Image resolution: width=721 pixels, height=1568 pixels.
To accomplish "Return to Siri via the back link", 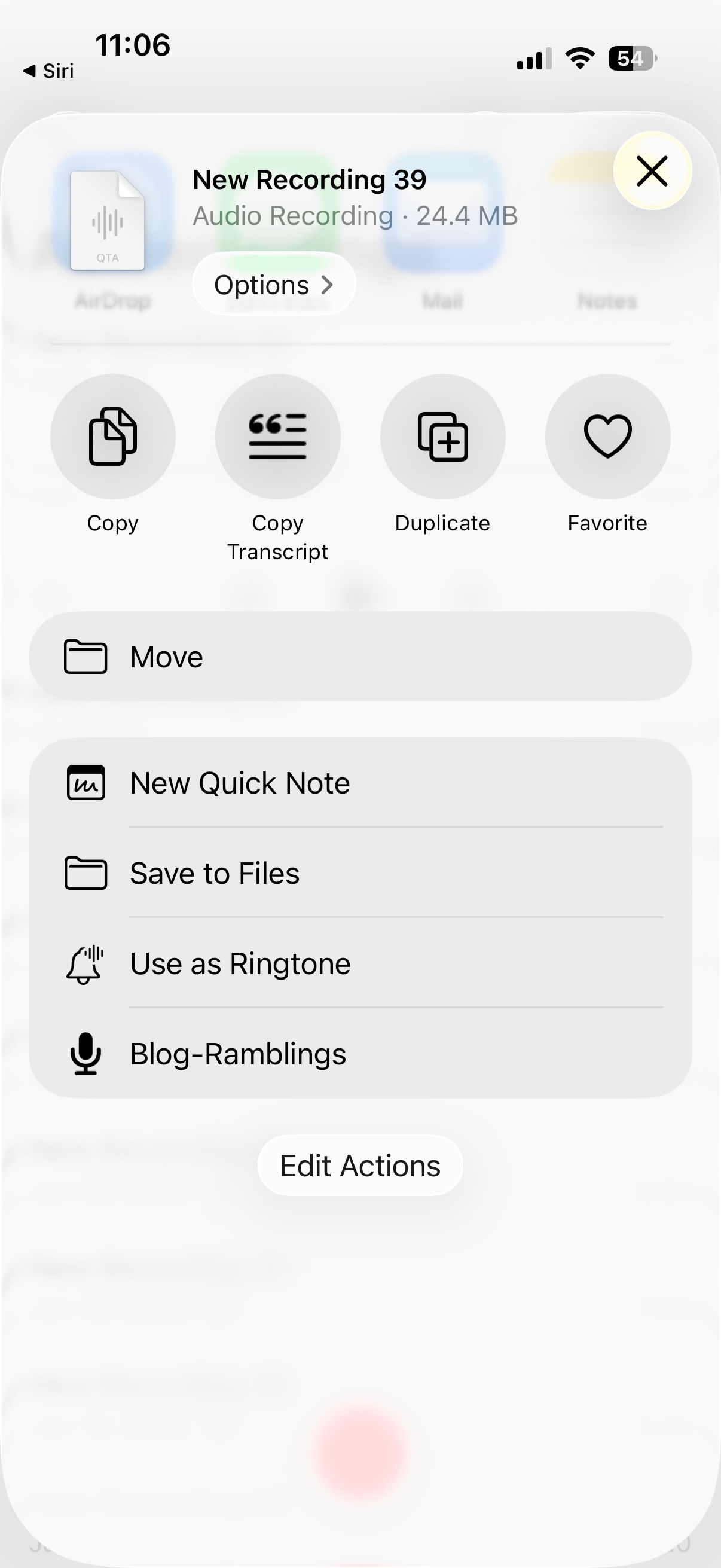I will tap(48, 70).
